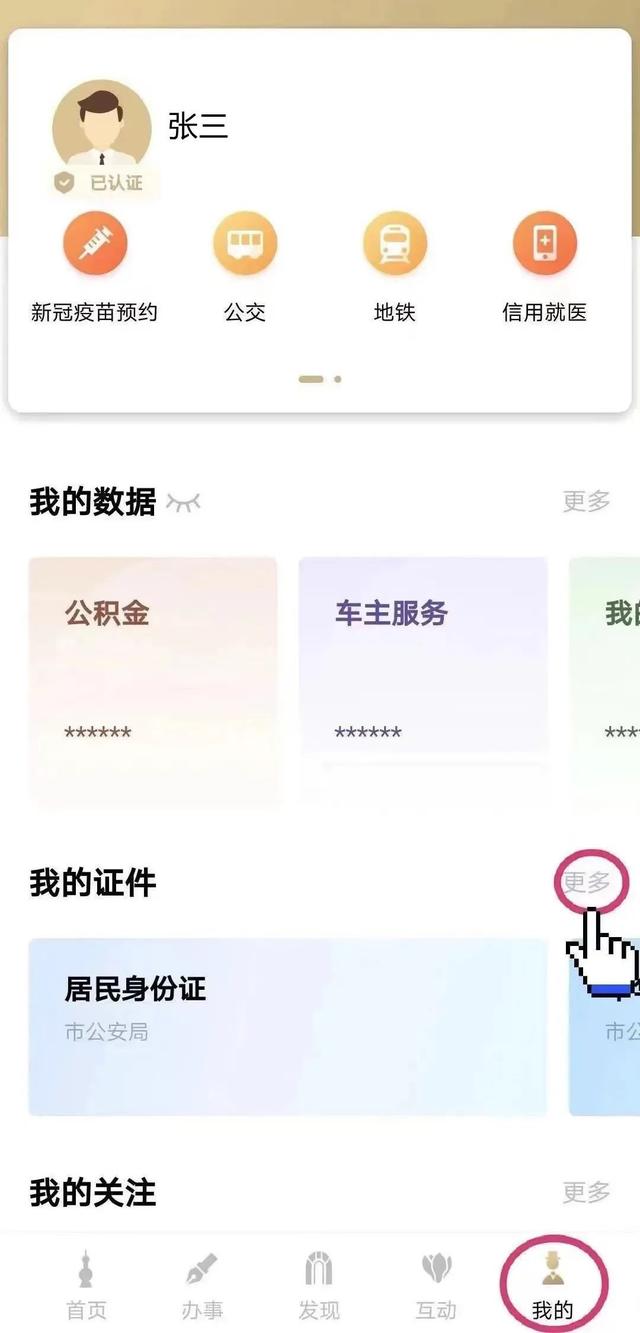Image resolution: width=640 pixels, height=1333 pixels.
Task: Open the 公交 bus service
Action: click(x=245, y=245)
